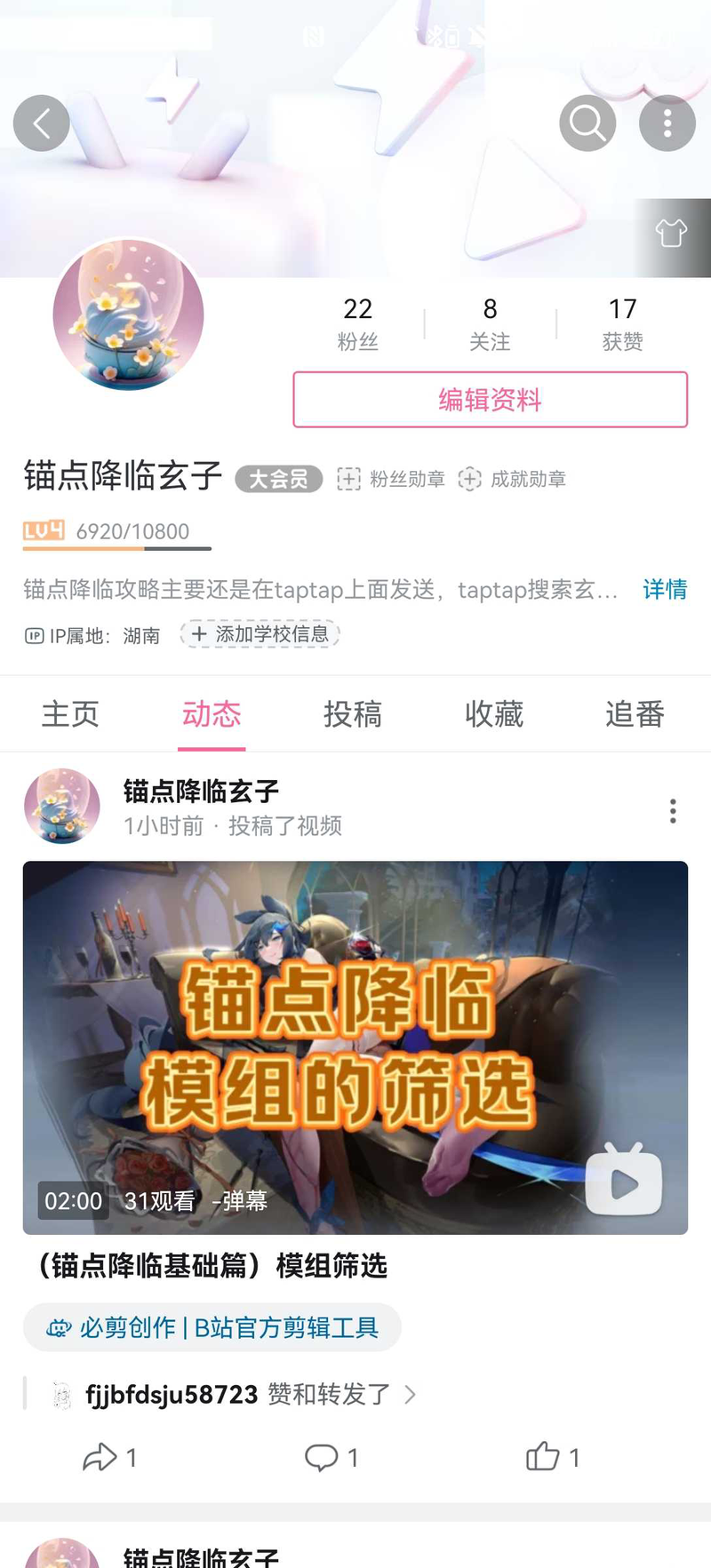Viewport: 711px width, 1568px height.
Task: Open search on the profile page
Action: tap(587, 123)
